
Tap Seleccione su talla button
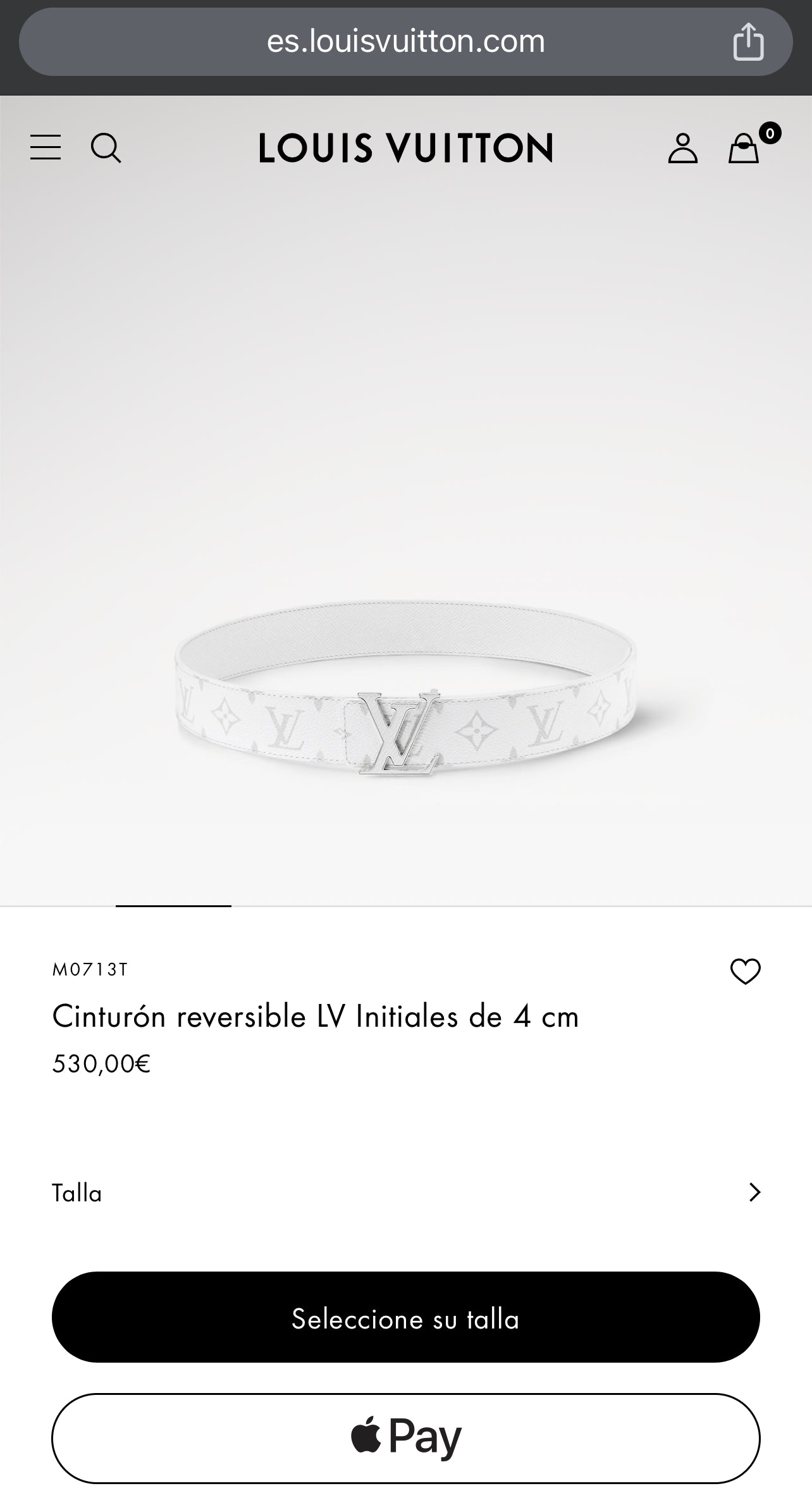tap(405, 1319)
